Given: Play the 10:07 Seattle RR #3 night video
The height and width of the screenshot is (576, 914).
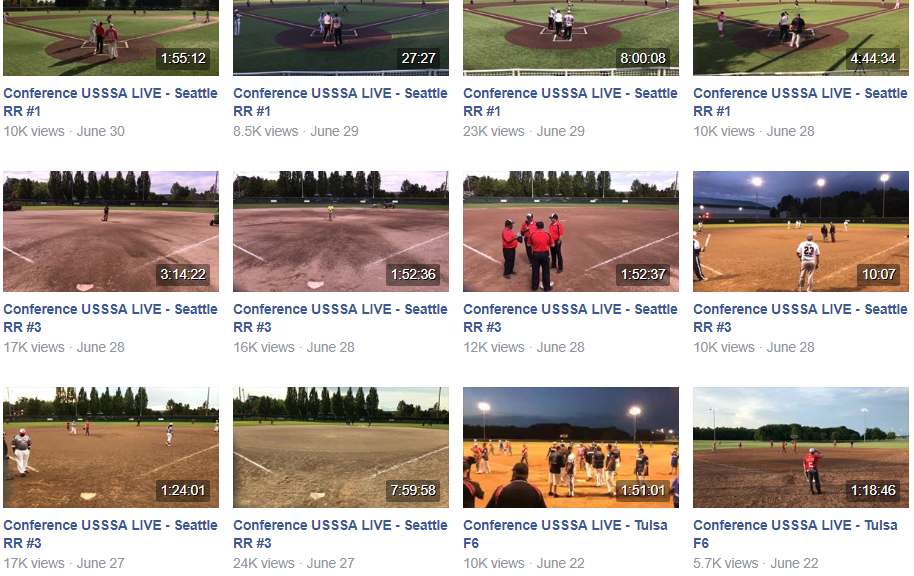Looking at the screenshot, I should (x=800, y=231).
